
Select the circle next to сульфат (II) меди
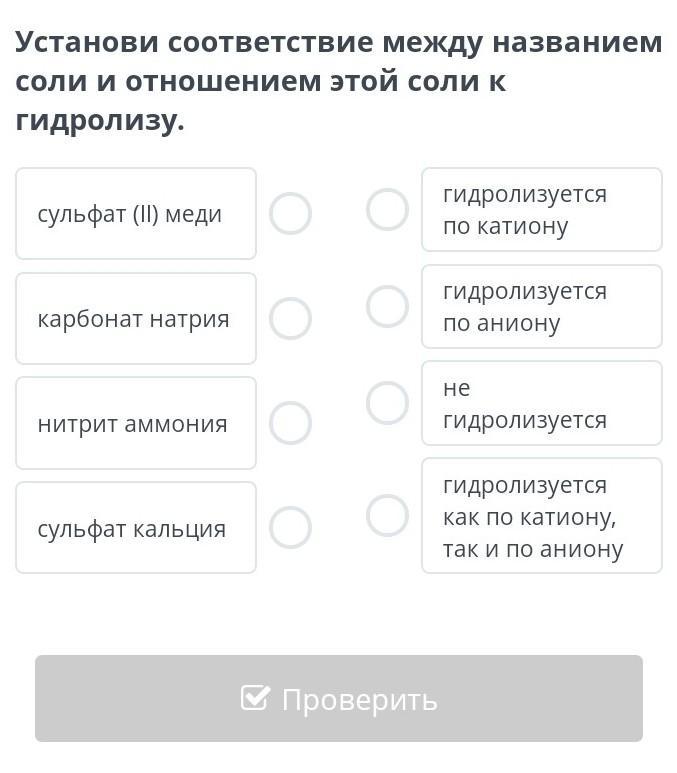point(291,214)
